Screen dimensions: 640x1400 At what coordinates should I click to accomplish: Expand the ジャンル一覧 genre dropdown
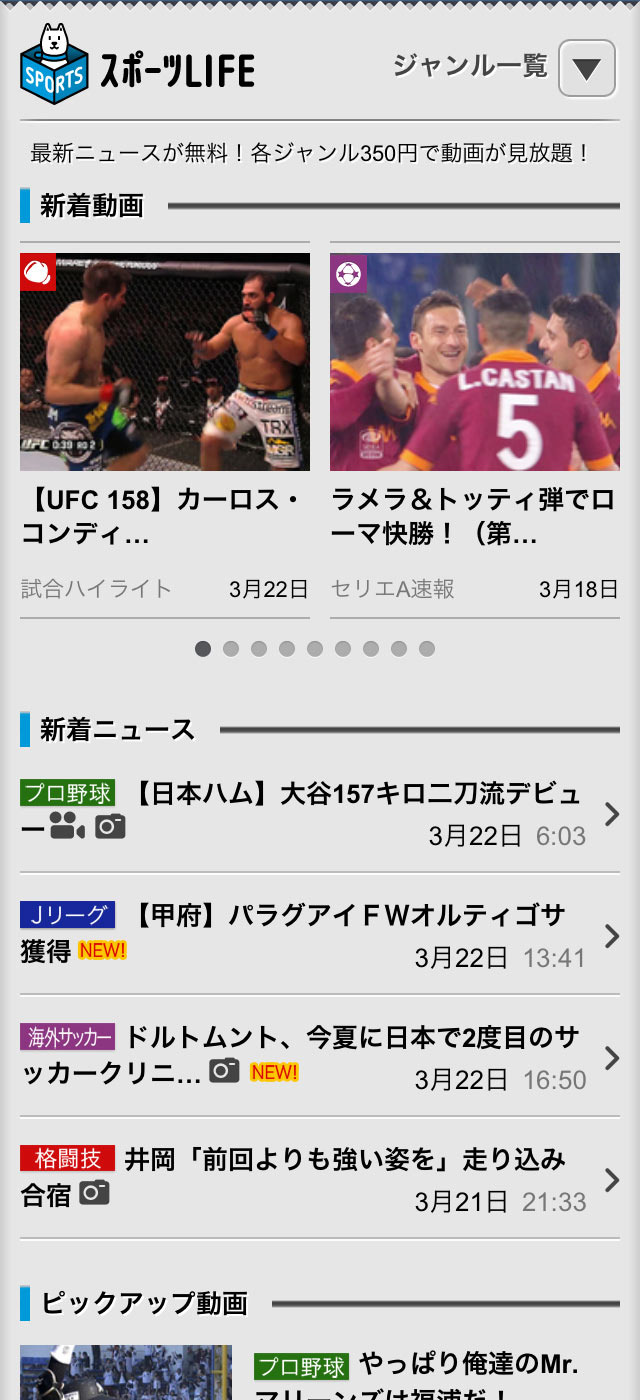[x=586, y=69]
